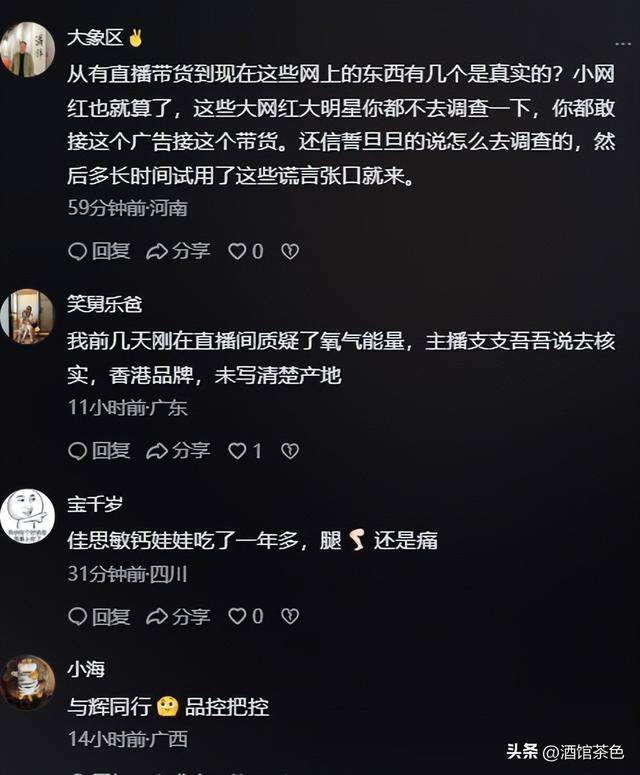Reply to 宝千岁's comment
The width and height of the screenshot is (640, 775).
click(99, 617)
